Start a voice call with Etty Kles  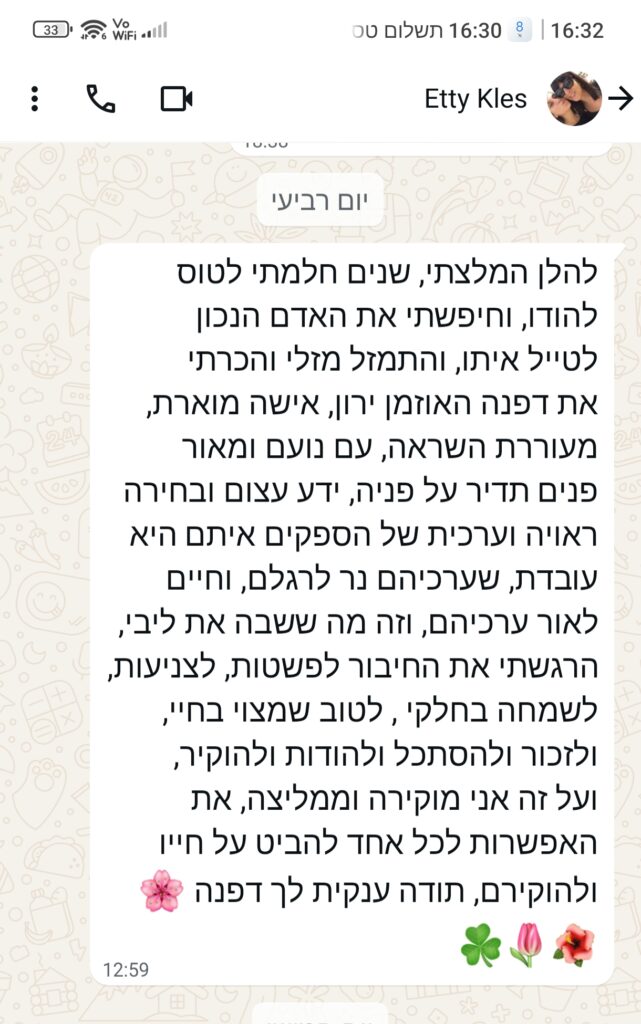point(101,98)
